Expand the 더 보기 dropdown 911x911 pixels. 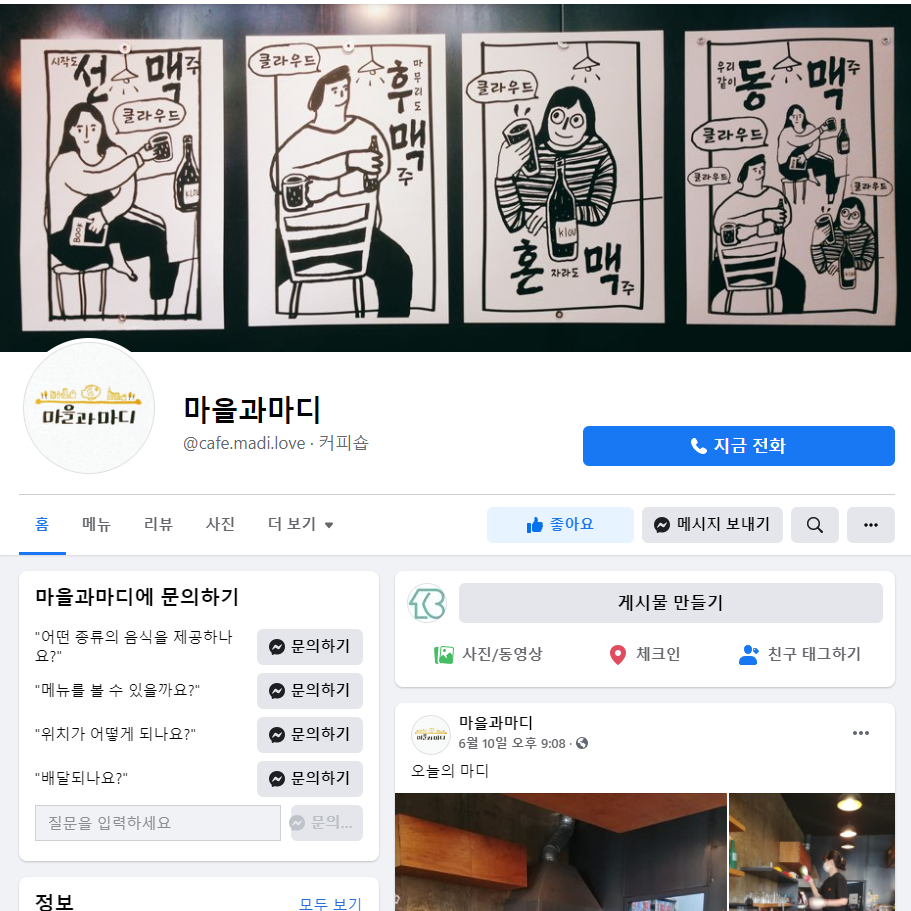pyautogui.click(x=300, y=524)
